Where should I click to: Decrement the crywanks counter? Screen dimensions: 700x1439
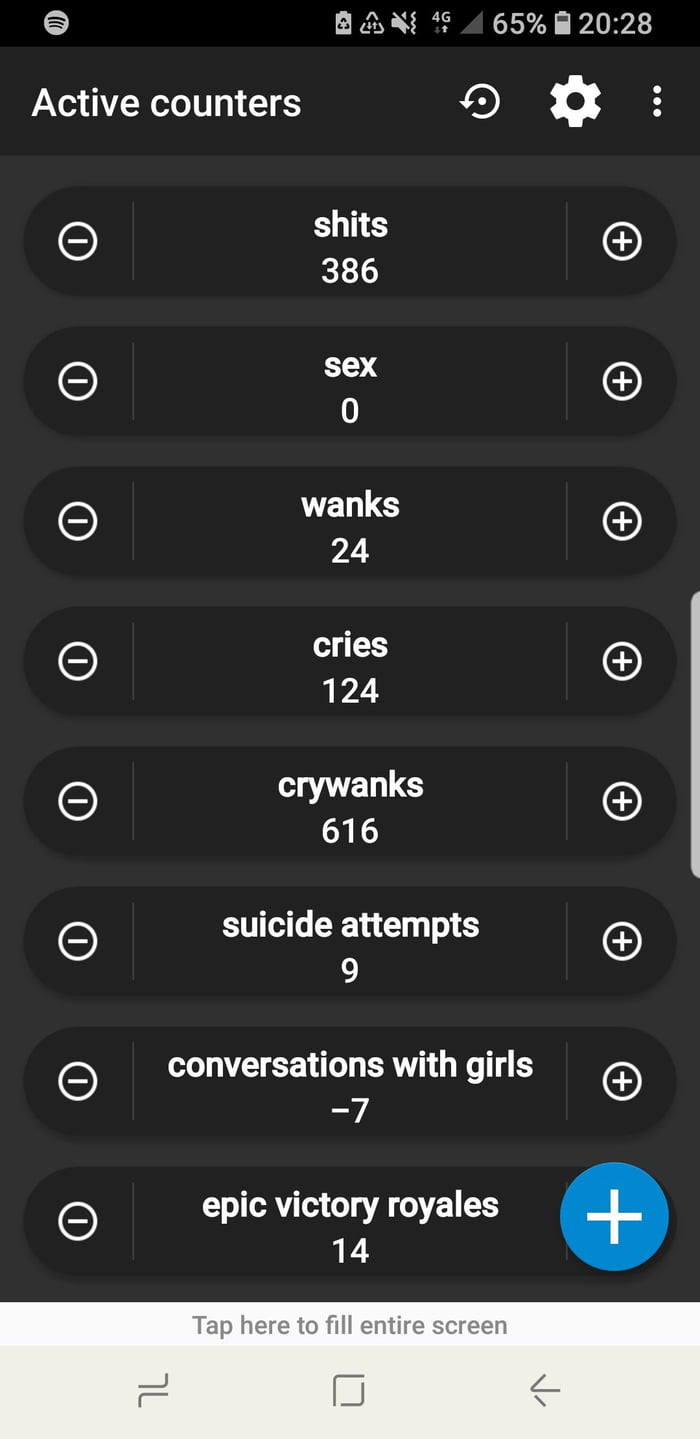[x=78, y=801]
